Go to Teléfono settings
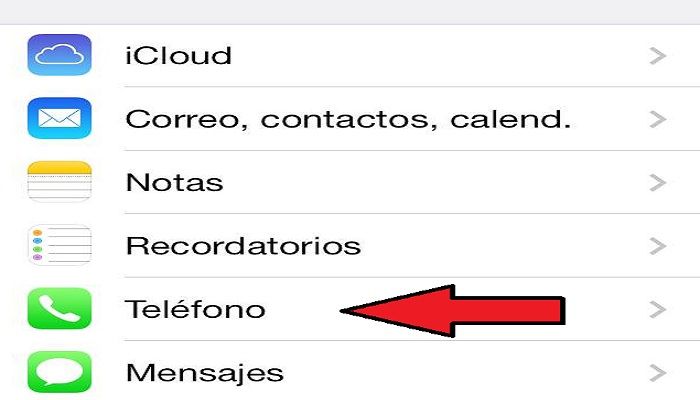Screen dimensions: 700x400 click(195, 309)
